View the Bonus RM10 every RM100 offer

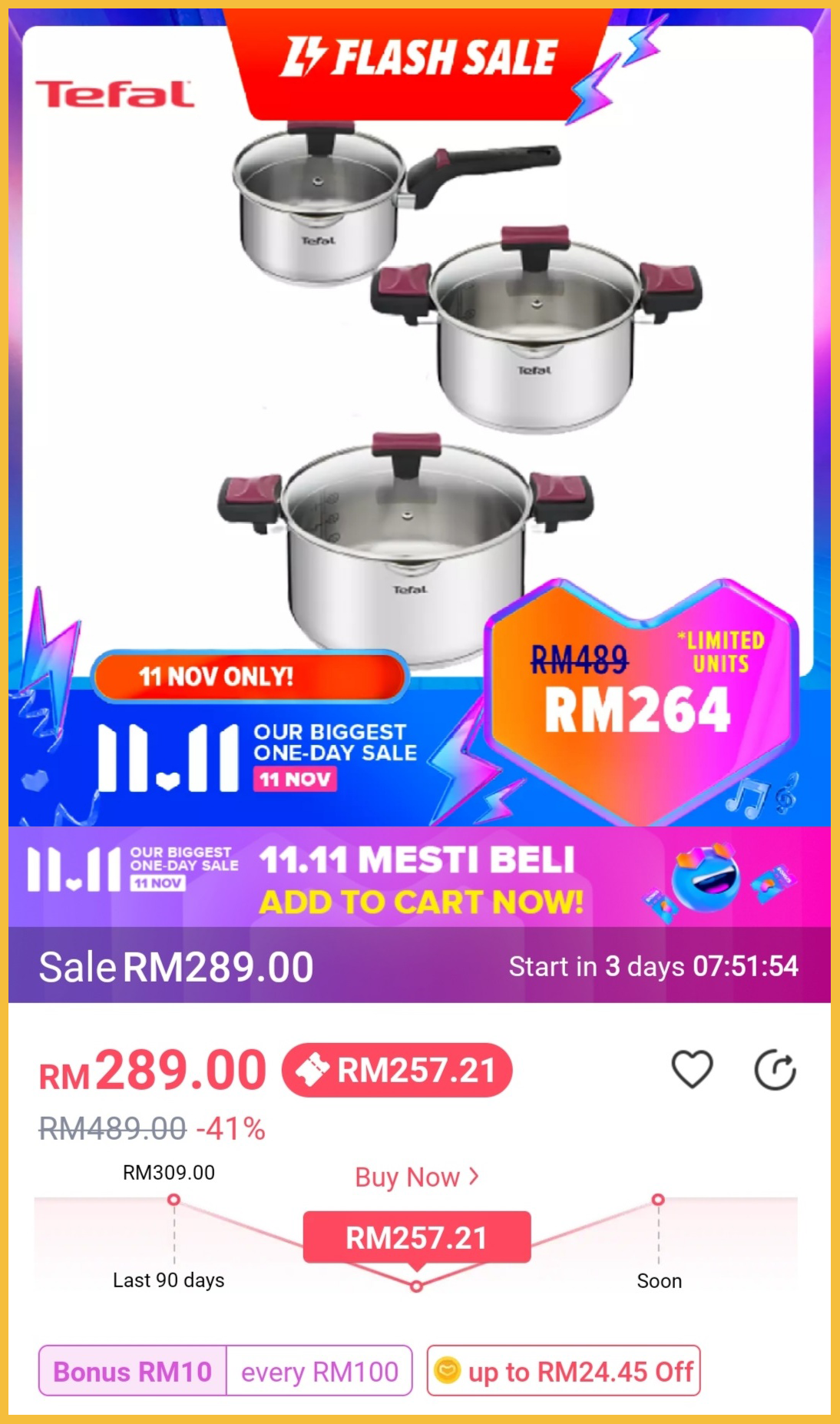tap(225, 1371)
